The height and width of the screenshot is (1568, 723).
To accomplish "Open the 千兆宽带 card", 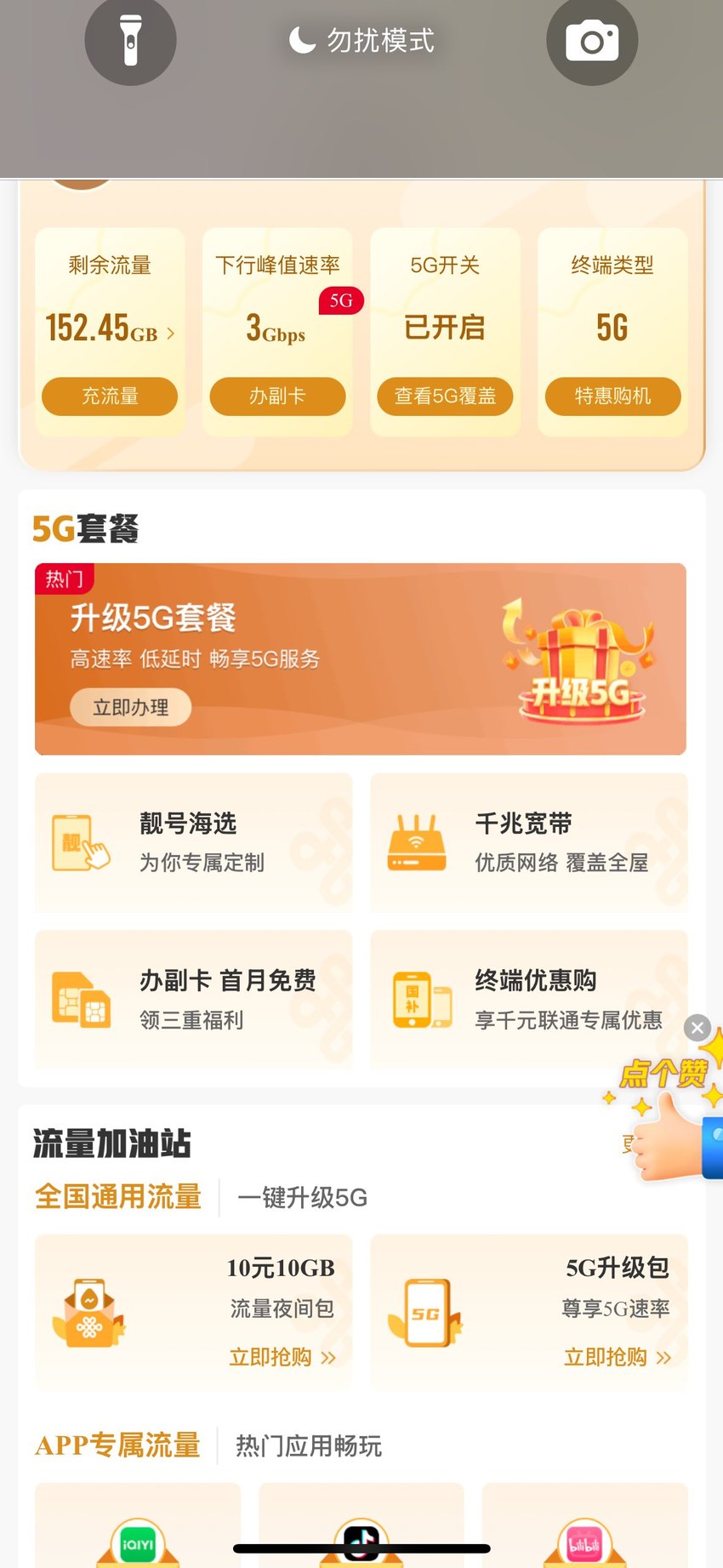I will click(529, 842).
